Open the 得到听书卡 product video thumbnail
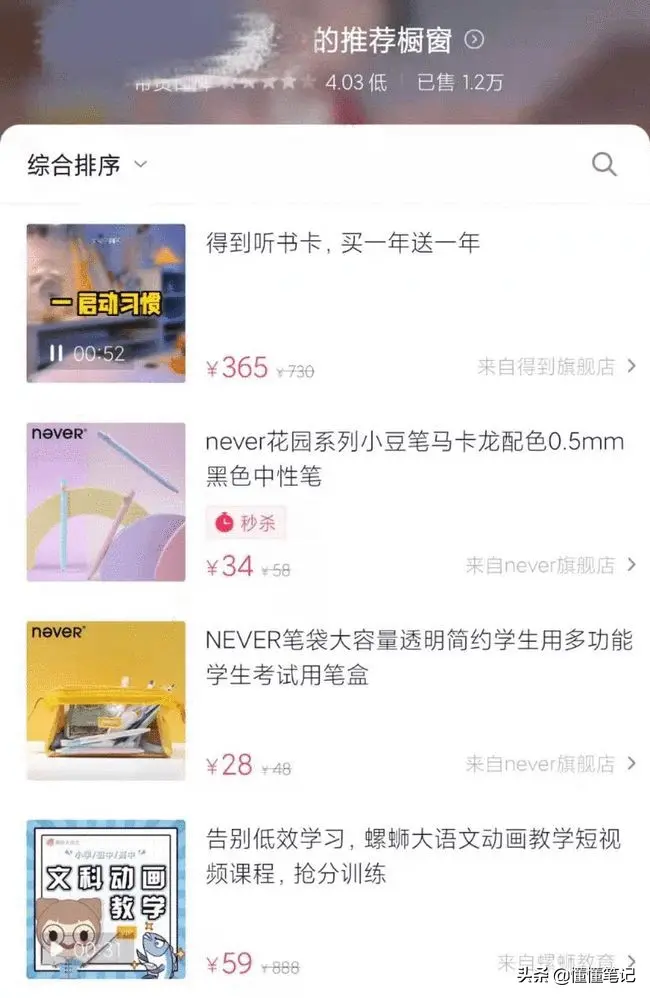The width and height of the screenshot is (650, 998). 106,303
